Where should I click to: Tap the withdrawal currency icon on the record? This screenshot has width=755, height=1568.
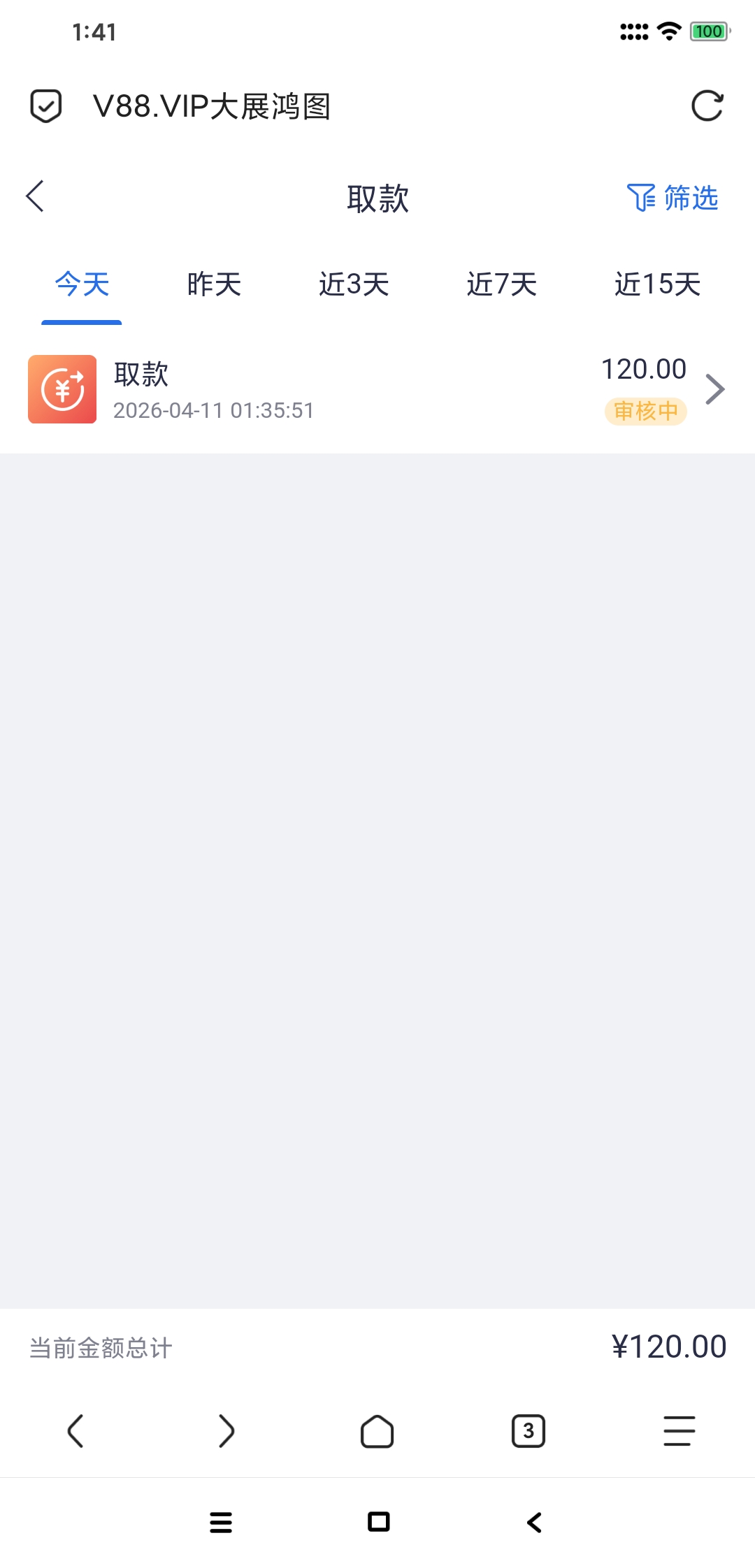tap(62, 389)
